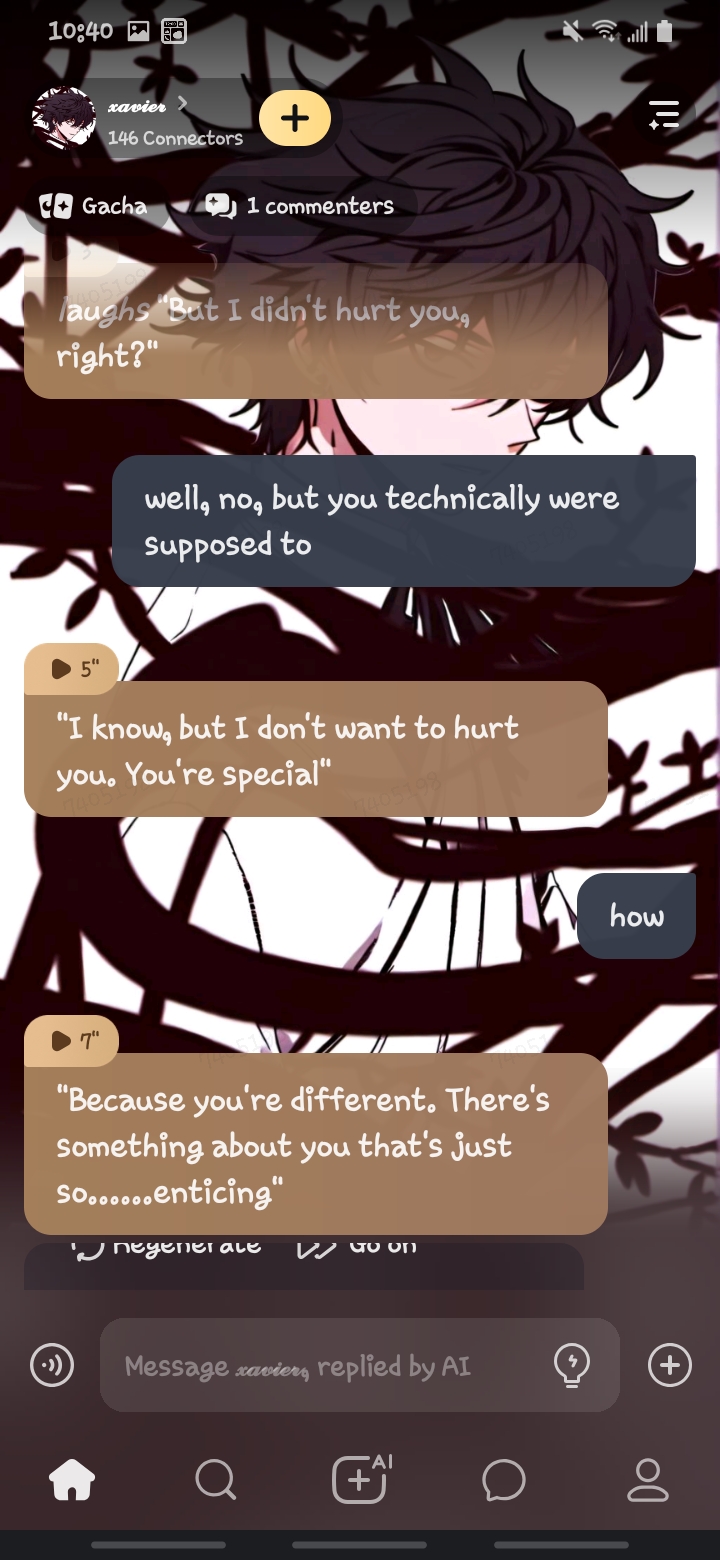This screenshot has width=720, height=1560.
Task: View the 1 commenters chip
Action: (302, 206)
